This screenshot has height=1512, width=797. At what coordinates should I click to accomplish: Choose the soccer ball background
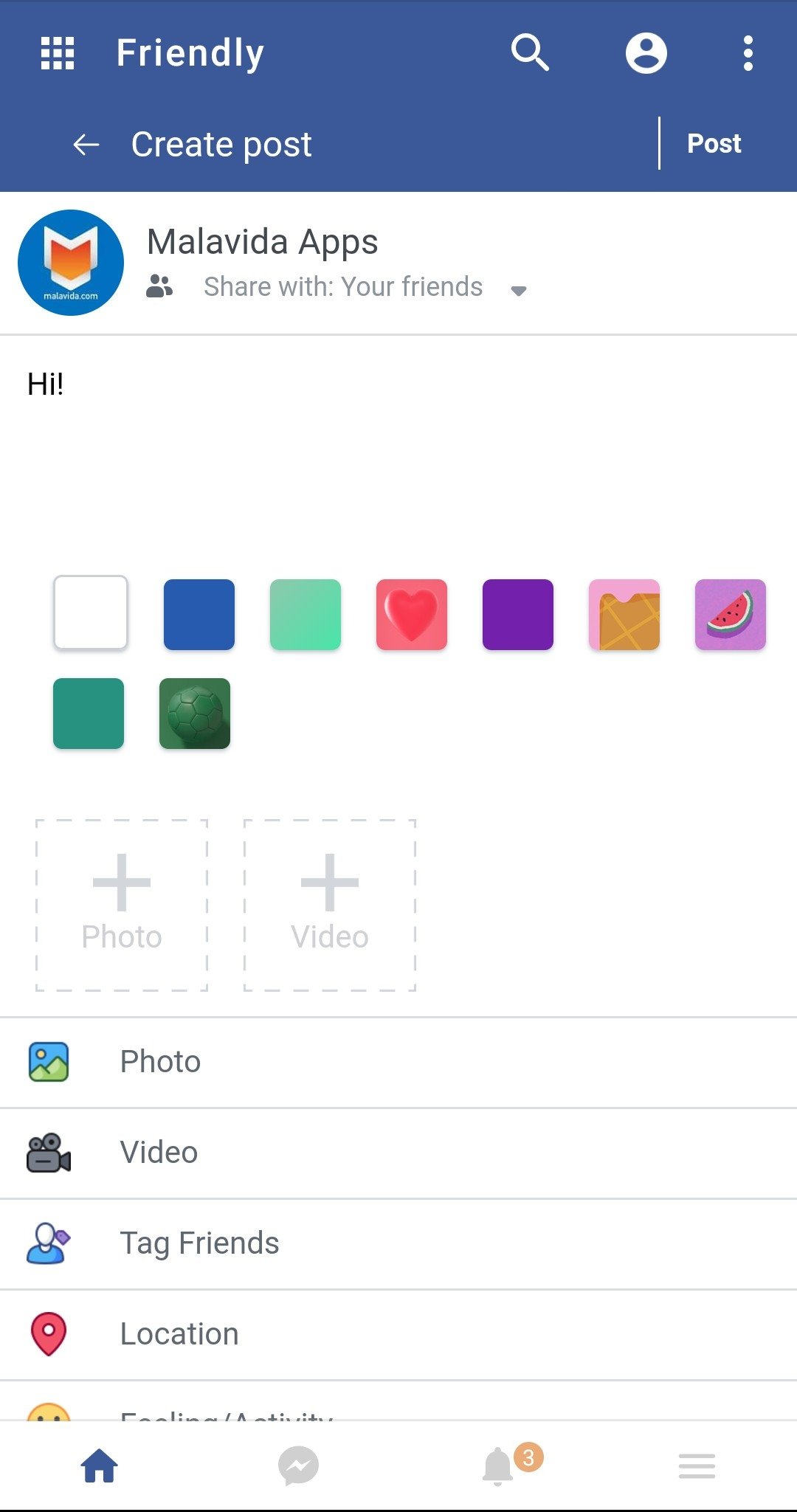pos(195,714)
